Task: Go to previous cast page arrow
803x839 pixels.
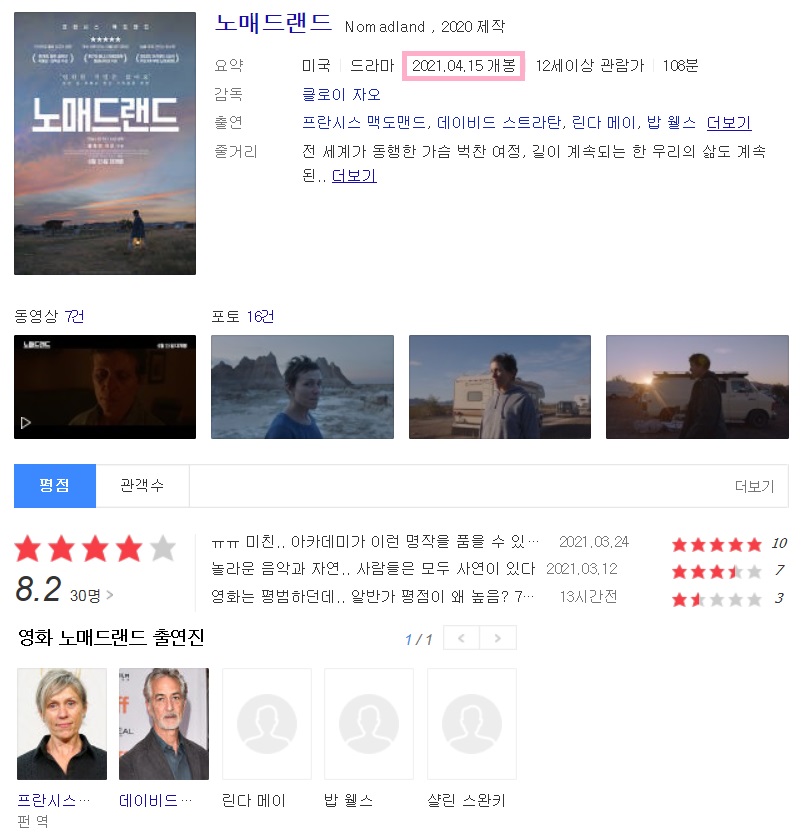Action: coord(461,638)
